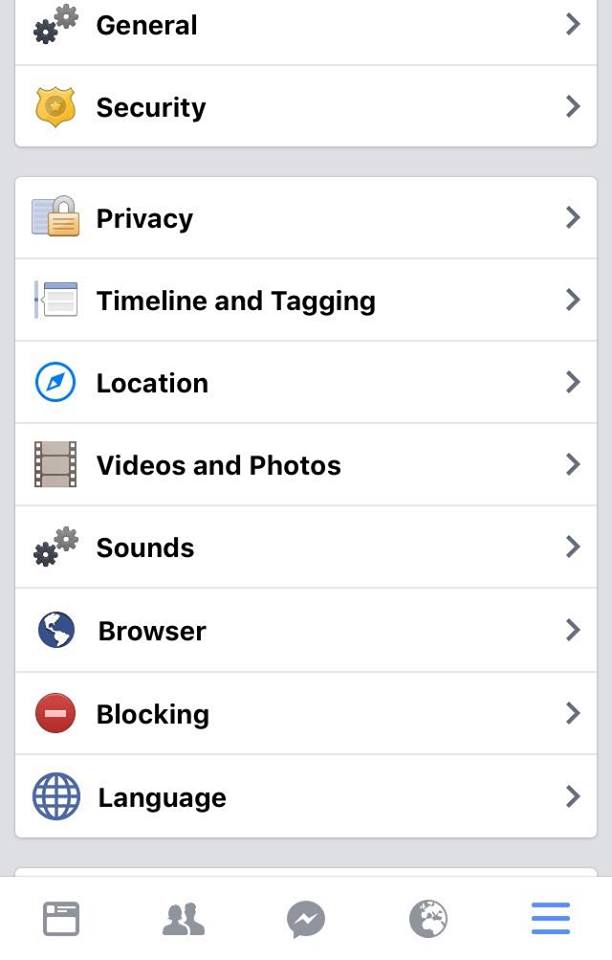This screenshot has height=960, width=612.
Task: Tap the More menu tab
Action: click(550, 918)
